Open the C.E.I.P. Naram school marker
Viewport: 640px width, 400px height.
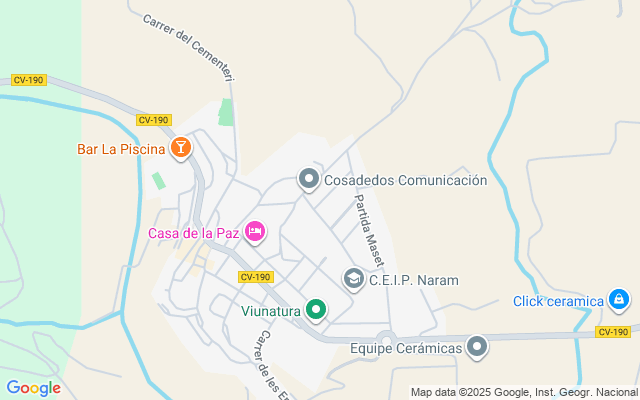353,279
